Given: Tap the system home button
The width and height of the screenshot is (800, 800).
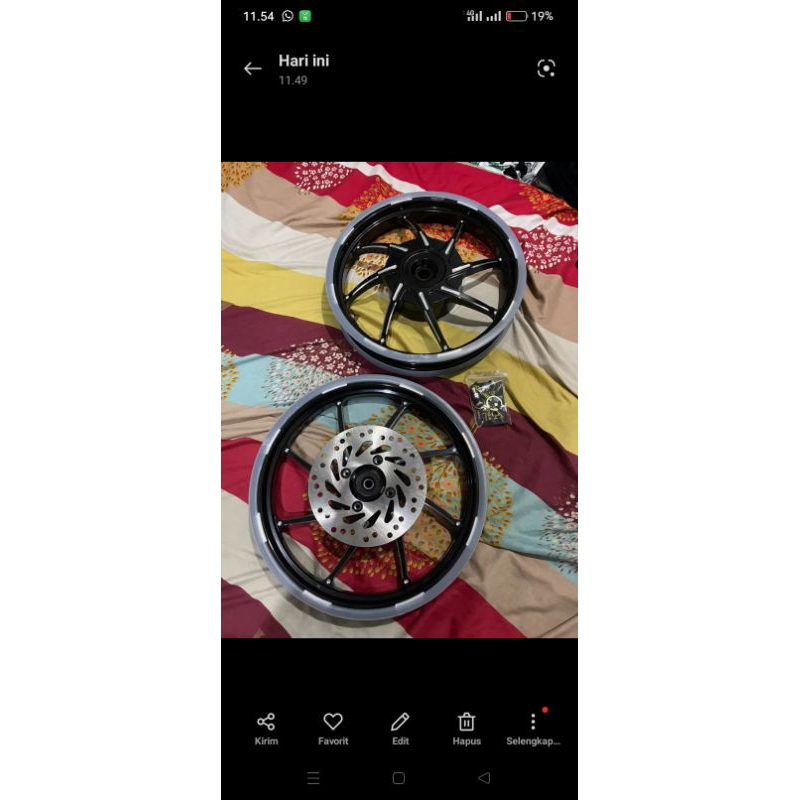Looking at the screenshot, I should click(399, 778).
